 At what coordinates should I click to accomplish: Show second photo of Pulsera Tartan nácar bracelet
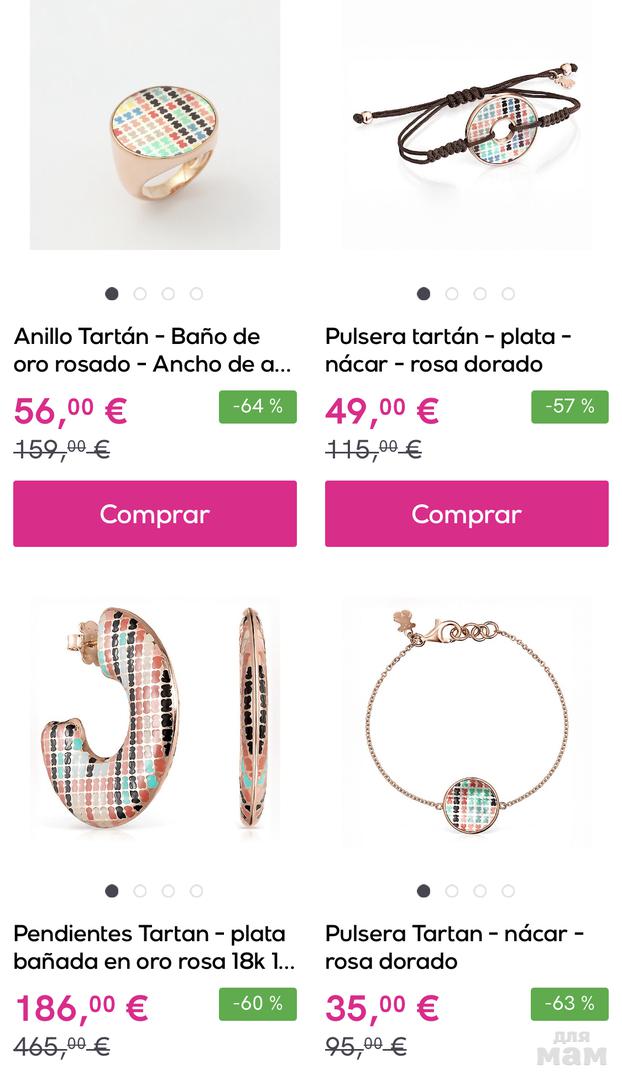[x=452, y=891]
